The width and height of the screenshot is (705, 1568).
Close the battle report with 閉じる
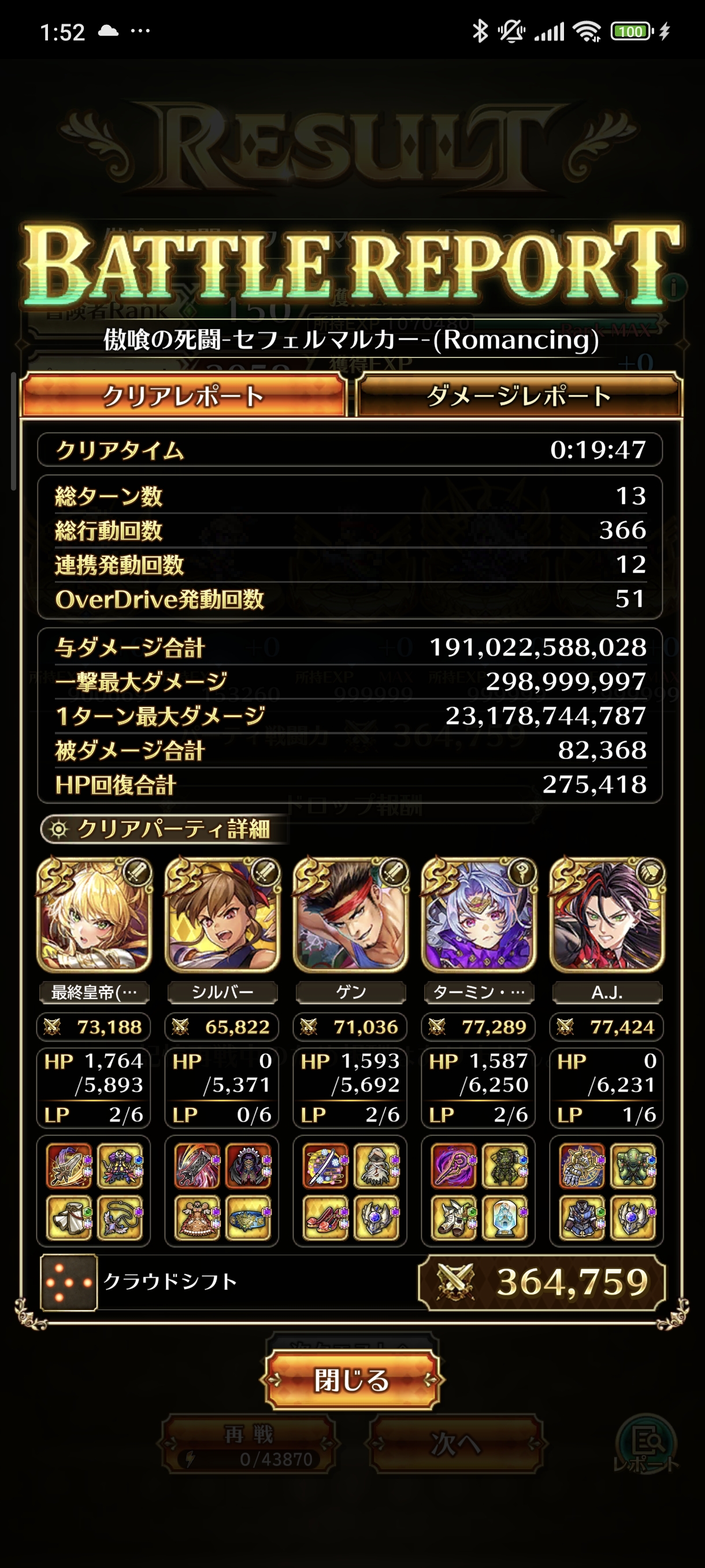pyautogui.click(x=351, y=1380)
